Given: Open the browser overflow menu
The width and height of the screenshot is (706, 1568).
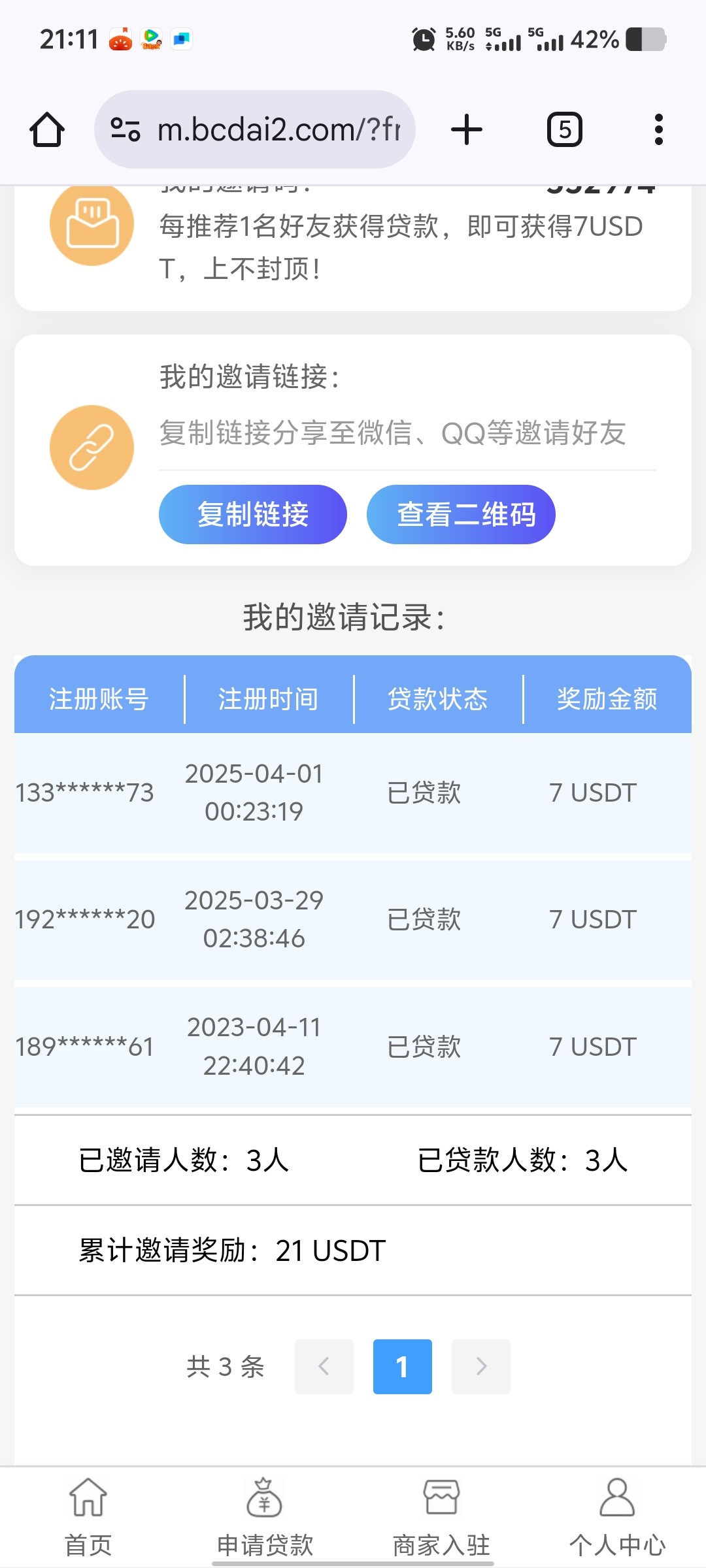Looking at the screenshot, I should [x=658, y=129].
